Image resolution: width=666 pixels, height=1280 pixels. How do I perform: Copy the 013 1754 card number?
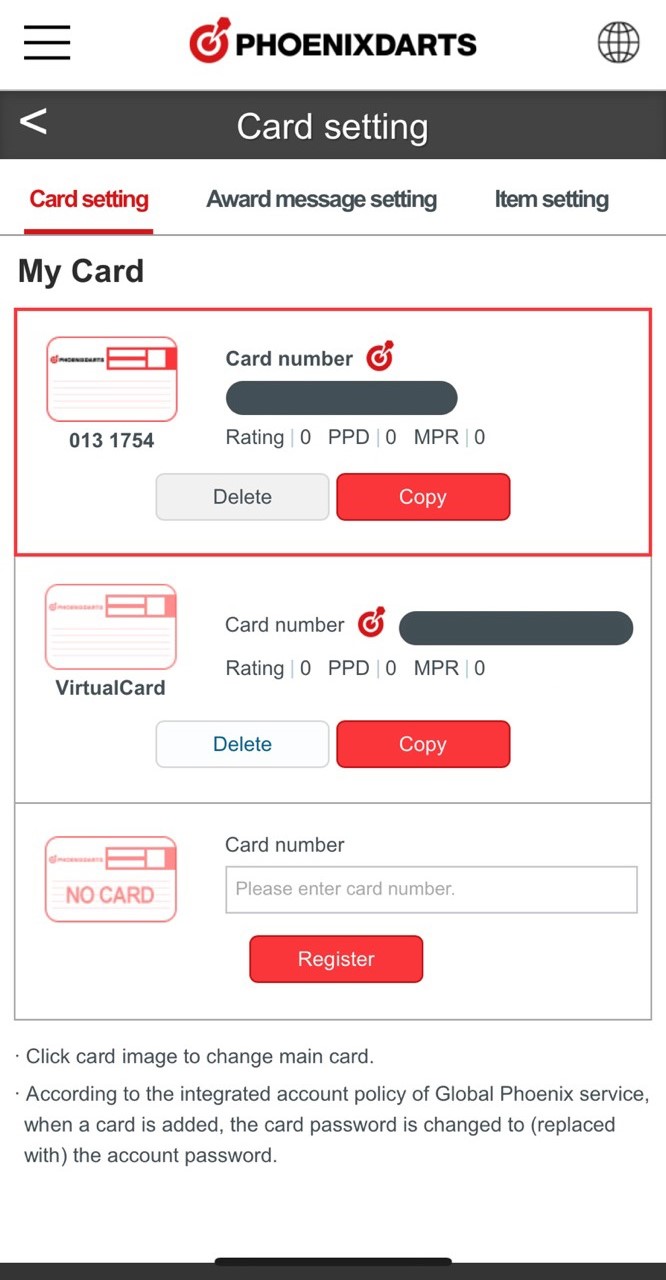point(423,497)
